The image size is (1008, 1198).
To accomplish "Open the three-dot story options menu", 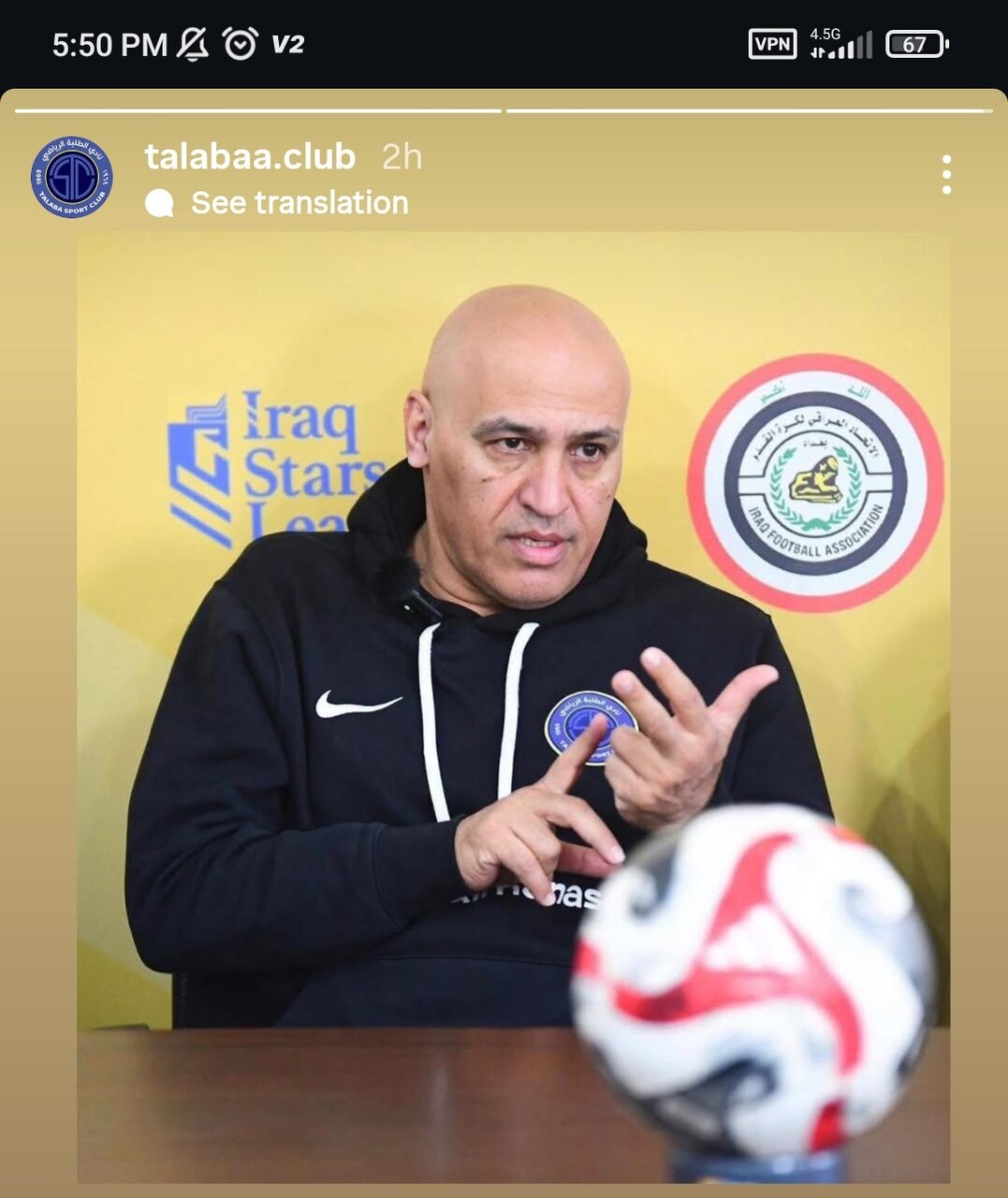I will [x=947, y=175].
